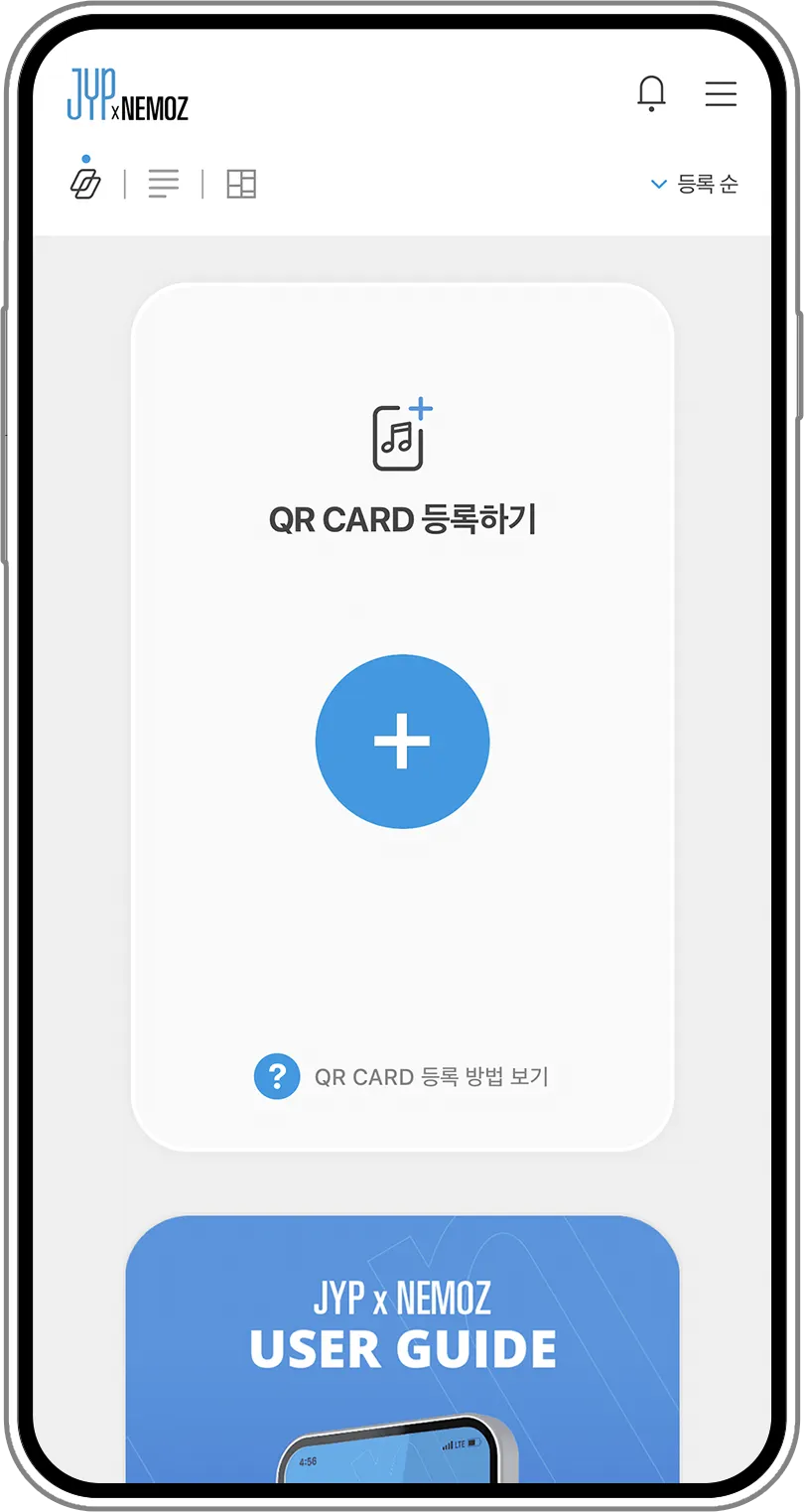The width and height of the screenshot is (804, 1512).
Task: Open QR CARD 등록 방법 보기 help link
Action: [x=402, y=1076]
